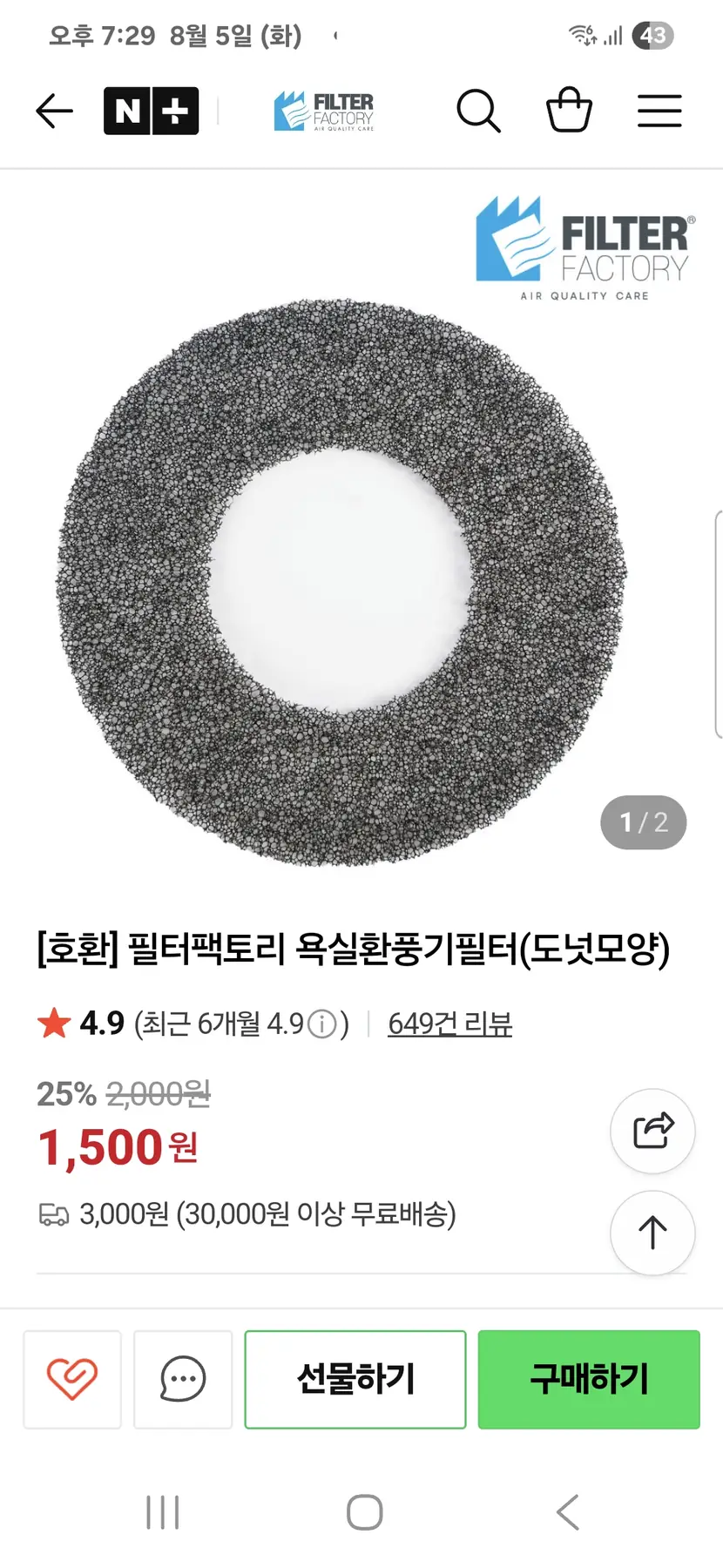Screen dimensions: 723x1568
Task: Open recent apps from navigation bar
Action: [163, 1512]
